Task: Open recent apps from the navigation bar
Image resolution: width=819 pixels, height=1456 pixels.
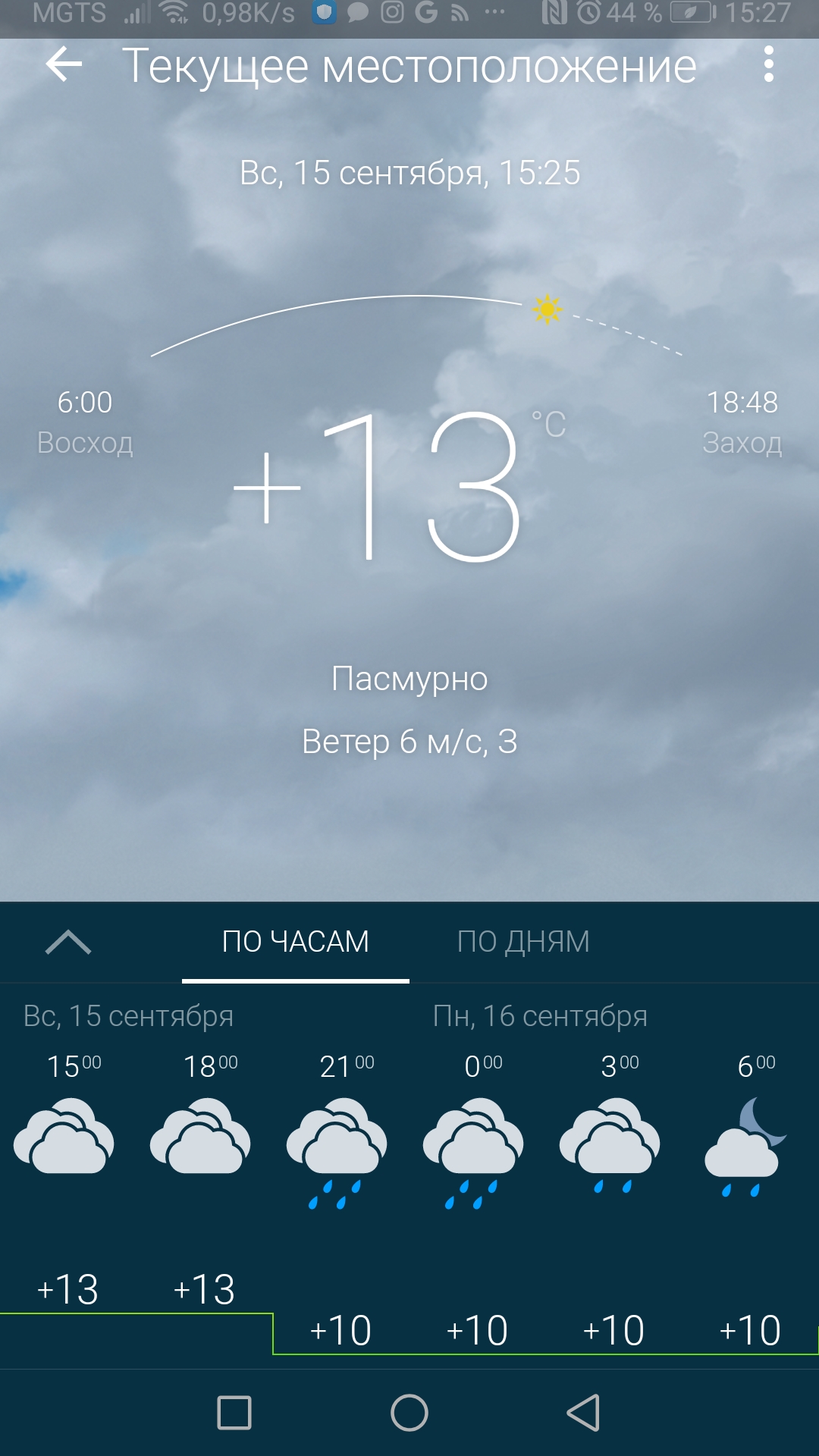Action: coord(234,1413)
